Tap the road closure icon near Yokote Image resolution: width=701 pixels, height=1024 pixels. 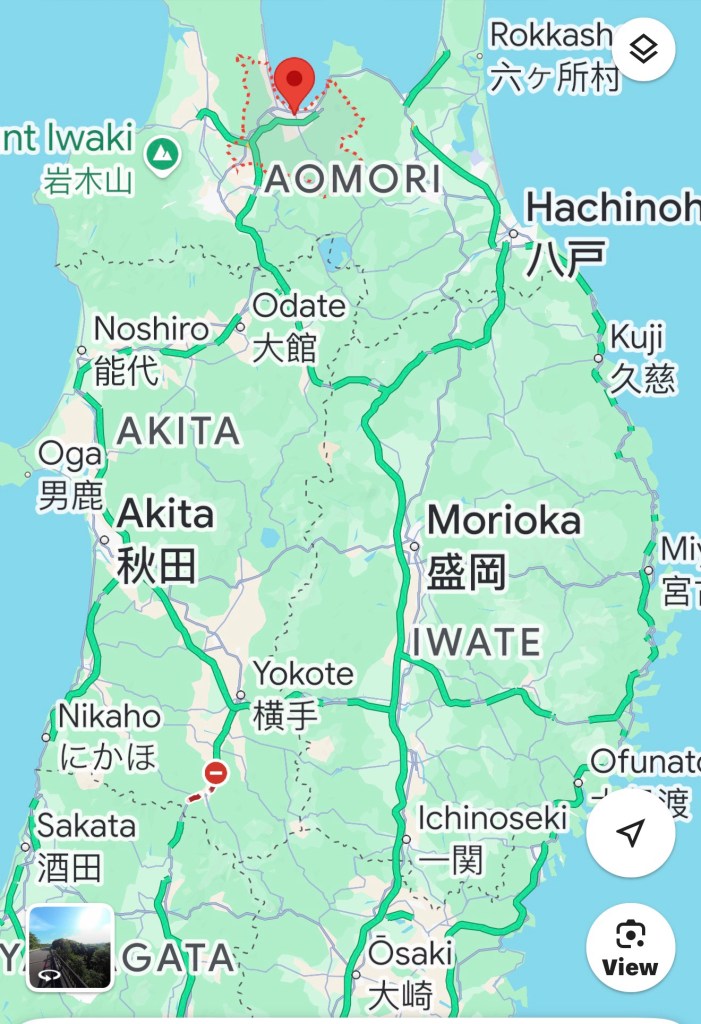[x=215, y=773]
